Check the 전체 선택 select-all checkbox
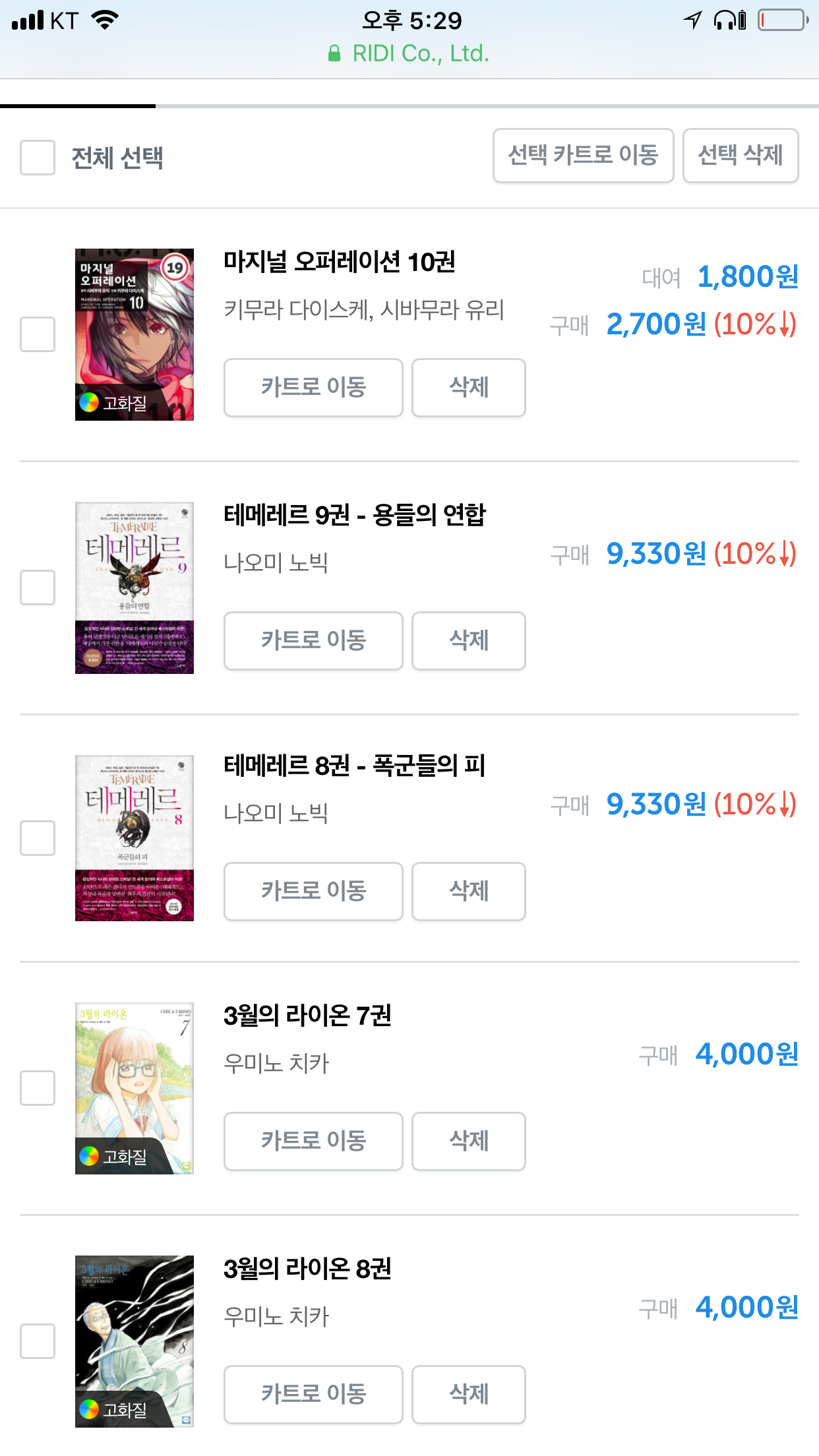This screenshot has height=1456, width=819. coord(38,158)
